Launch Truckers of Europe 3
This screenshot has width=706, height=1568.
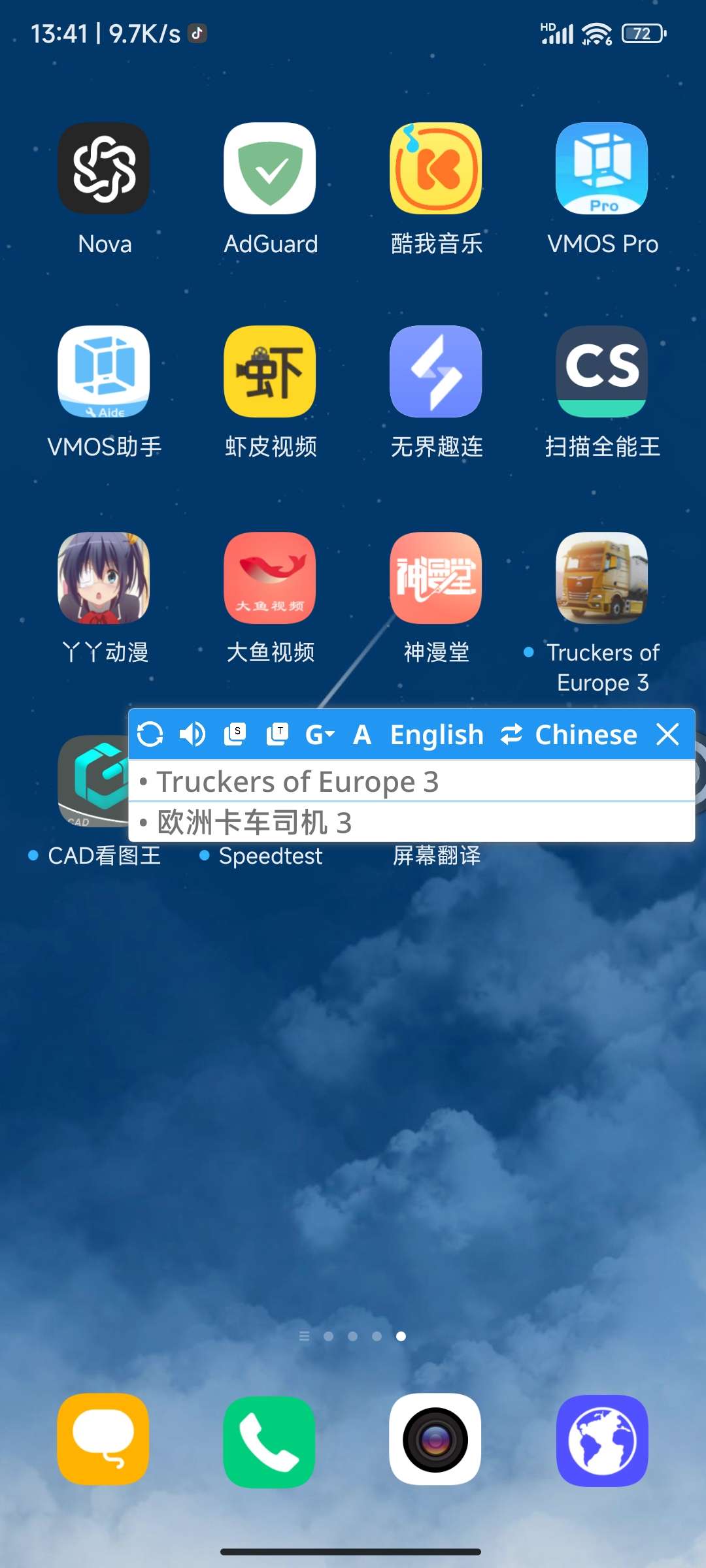pyautogui.click(x=602, y=578)
